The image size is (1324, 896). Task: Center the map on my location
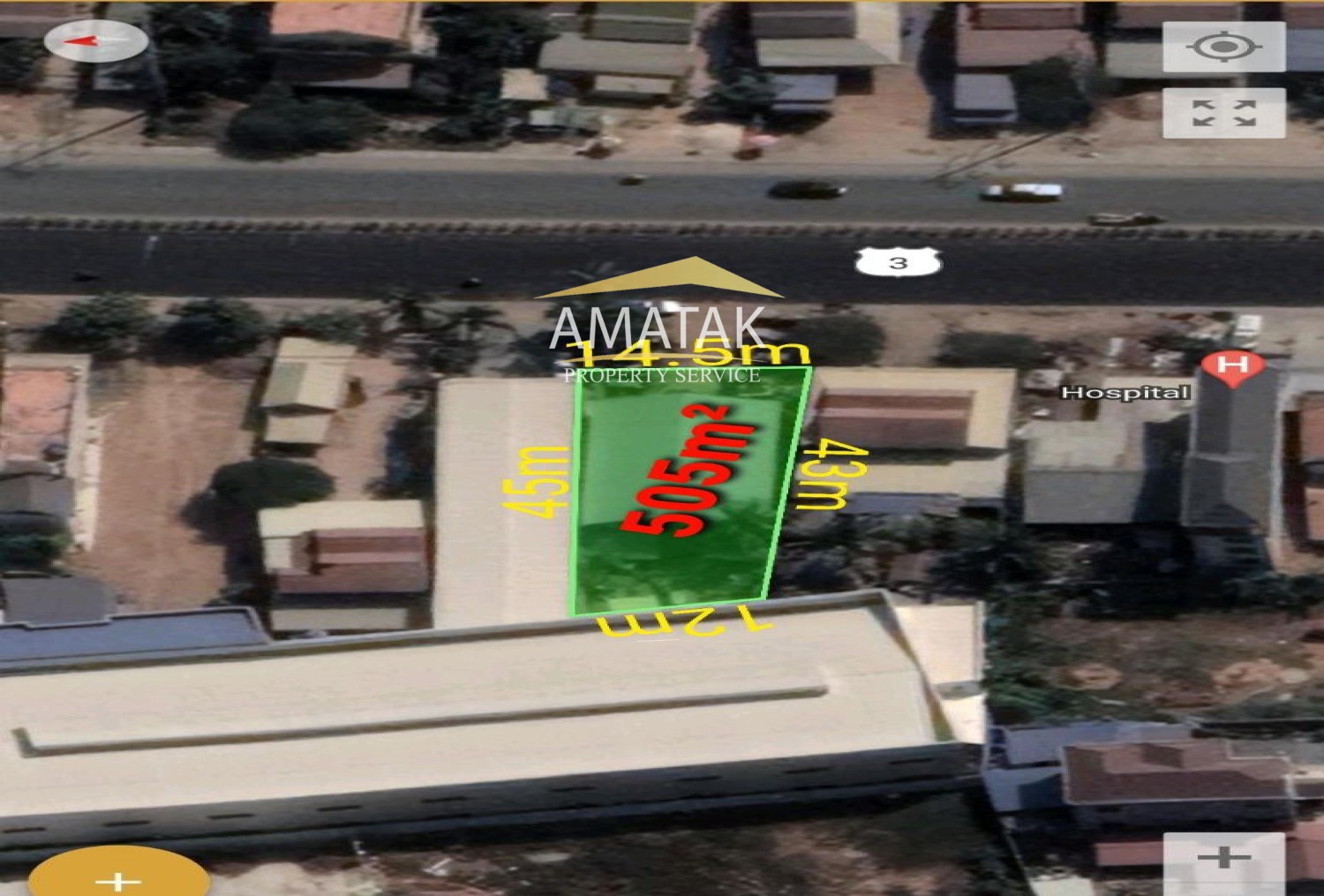point(1222,46)
